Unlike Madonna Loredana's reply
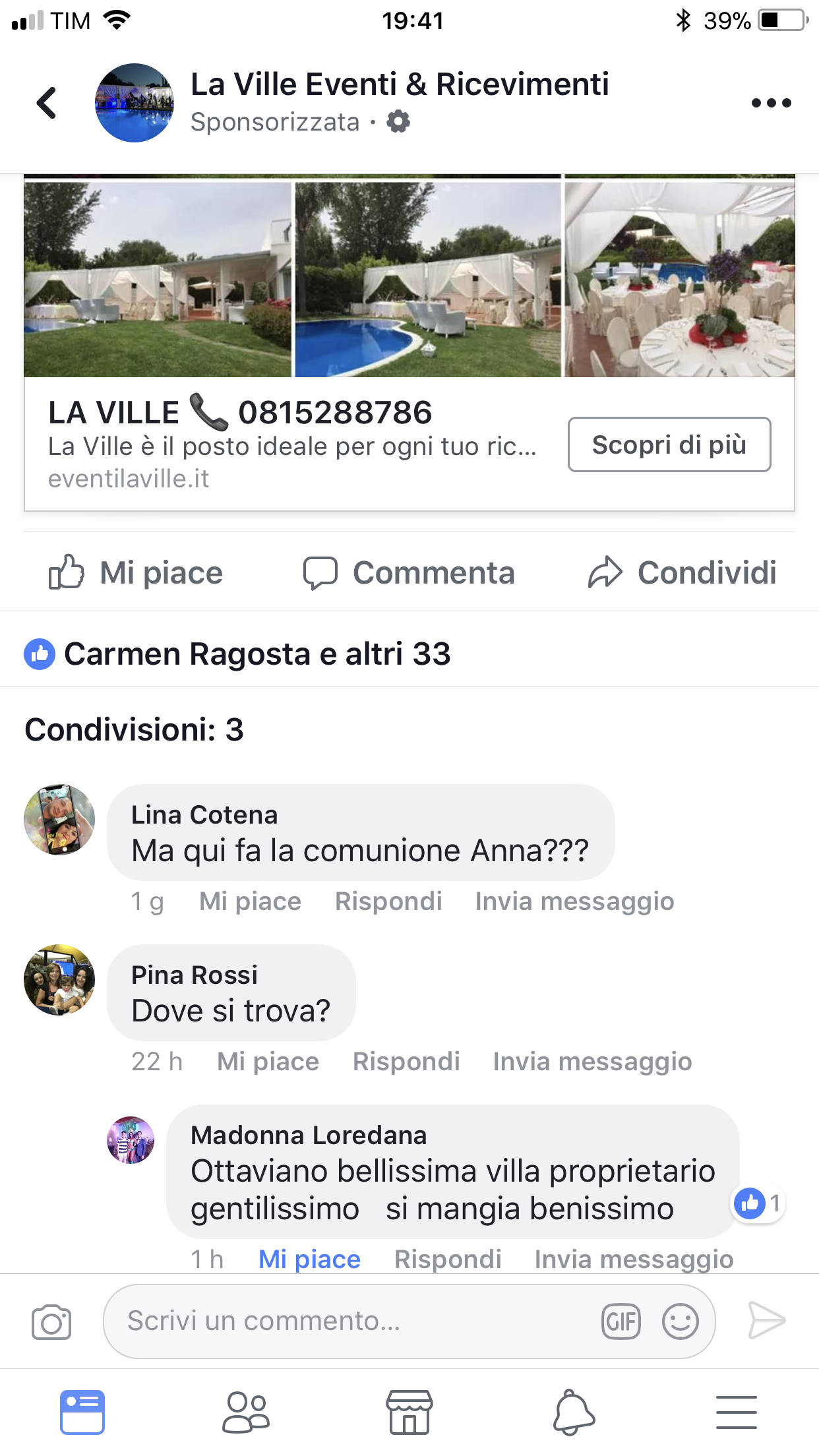 [x=309, y=1259]
